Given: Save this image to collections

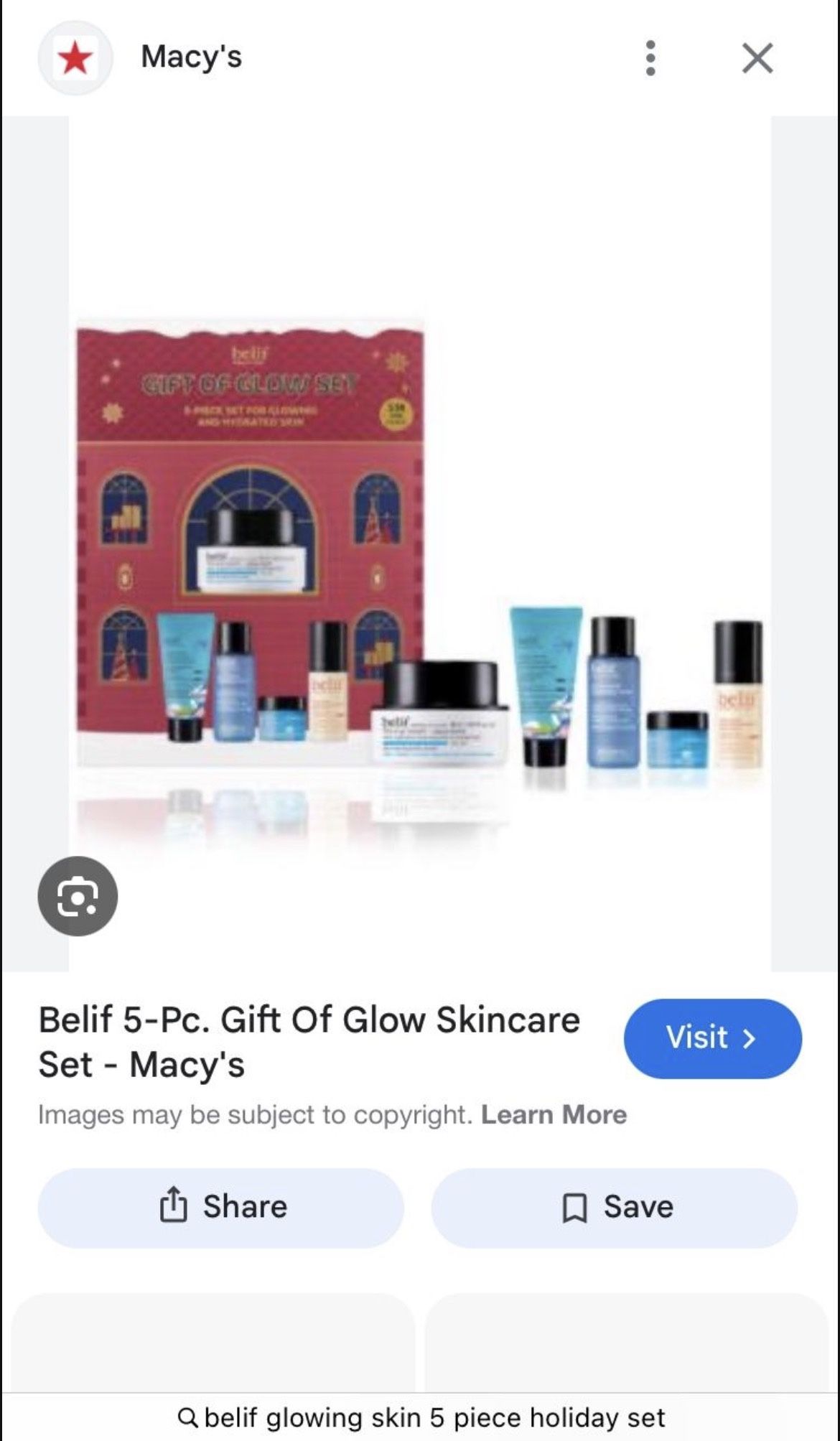Looking at the screenshot, I should (x=614, y=1208).
